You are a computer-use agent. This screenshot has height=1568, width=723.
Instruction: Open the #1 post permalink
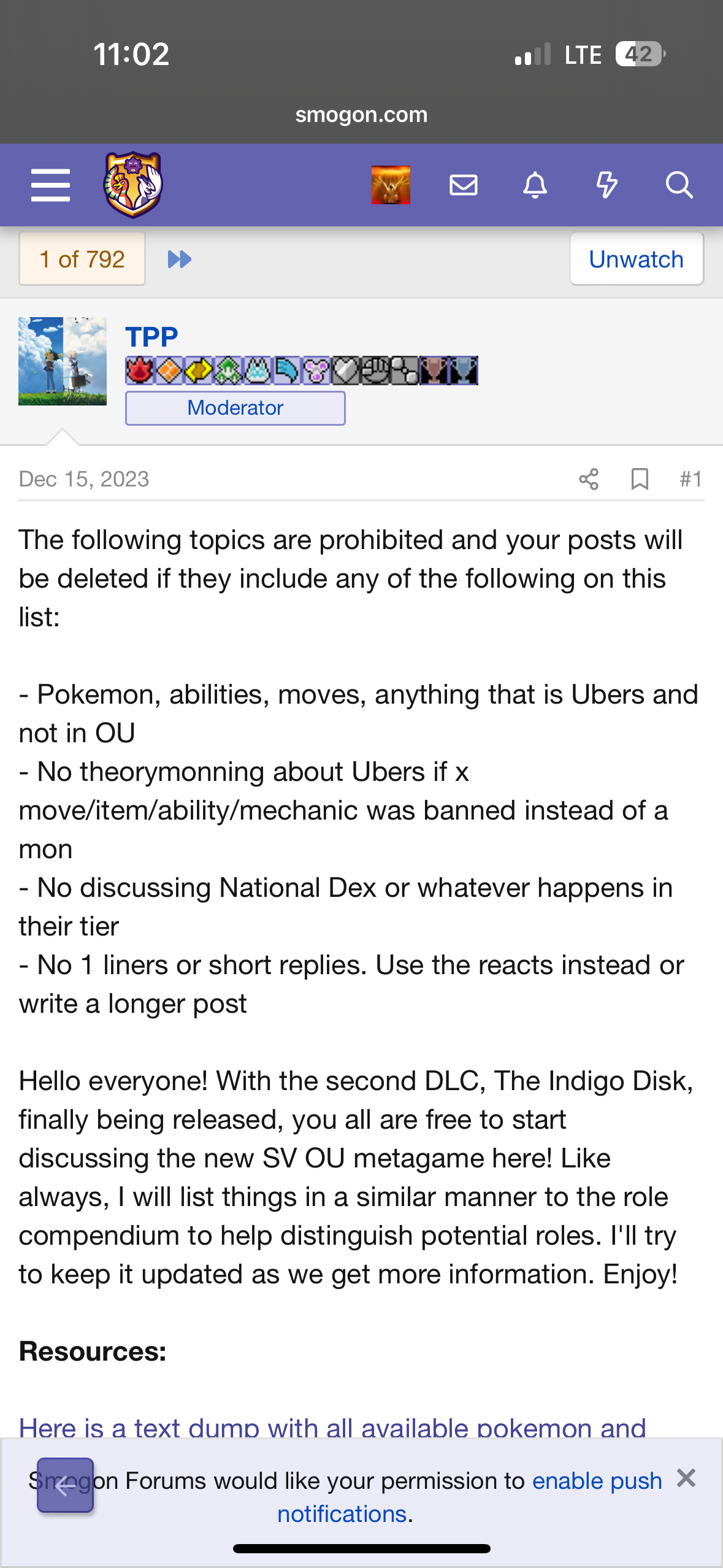pyautogui.click(x=690, y=479)
